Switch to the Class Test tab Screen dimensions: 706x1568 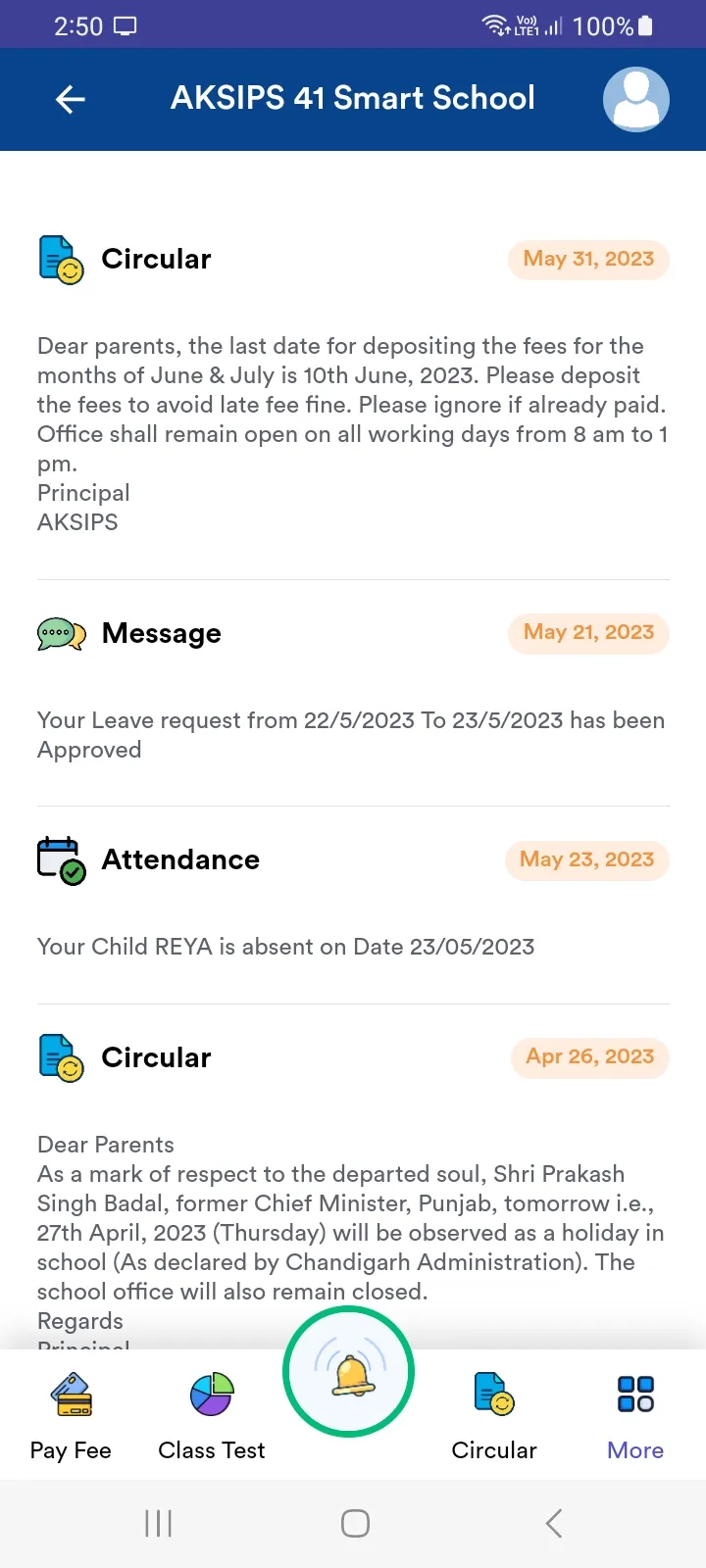(212, 1416)
